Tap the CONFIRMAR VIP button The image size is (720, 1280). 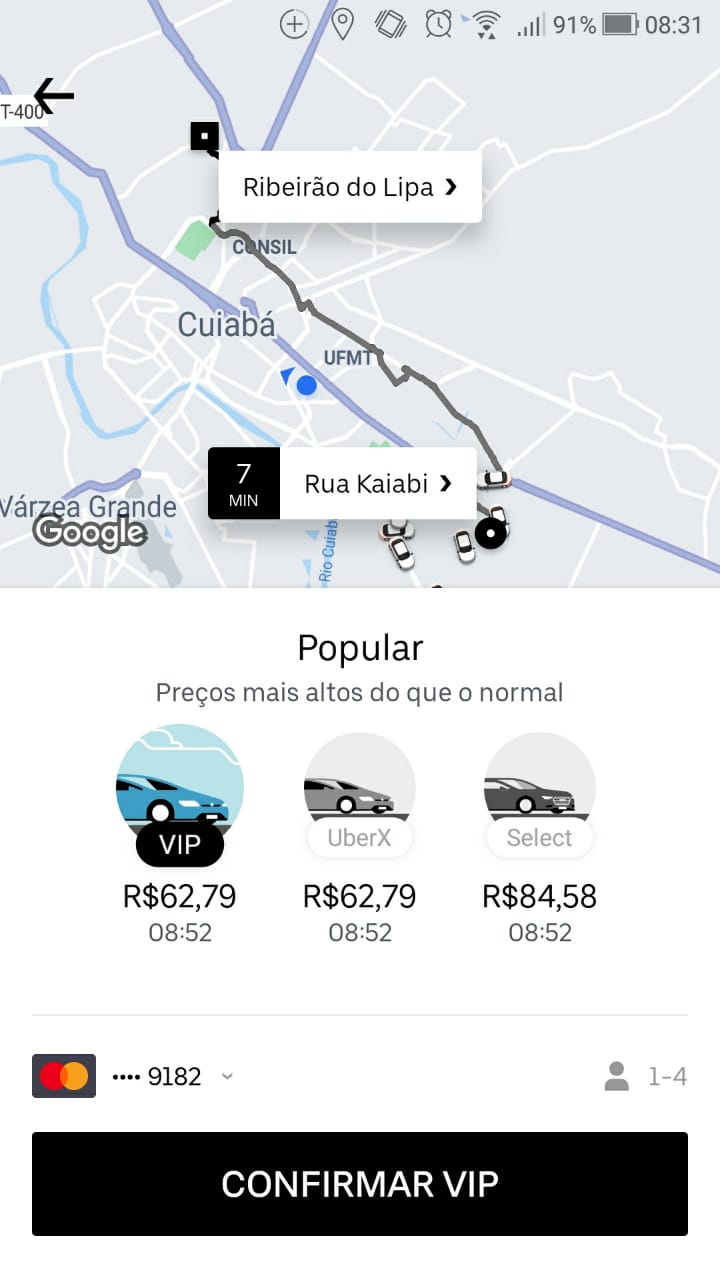click(360, 1184)
